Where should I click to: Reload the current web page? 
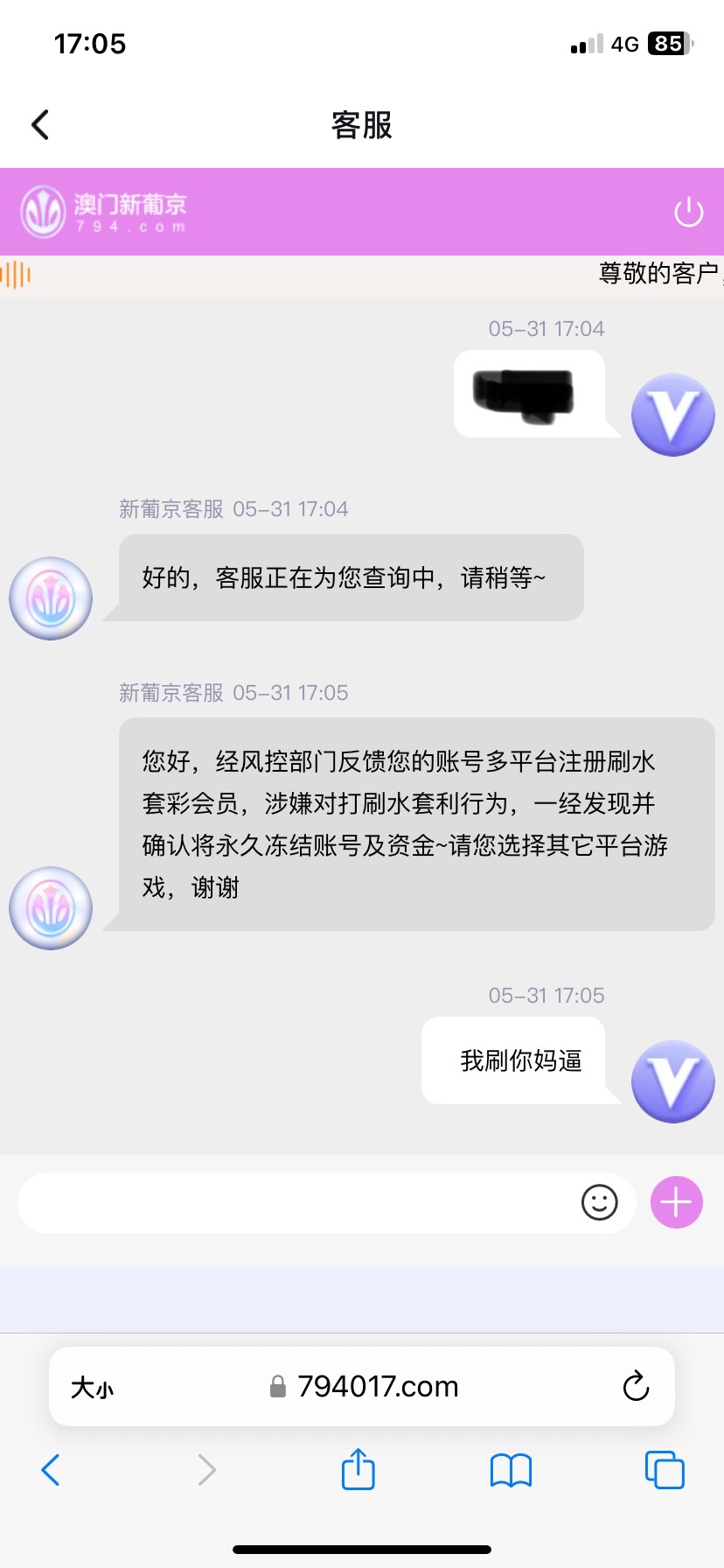(636, 1387)
